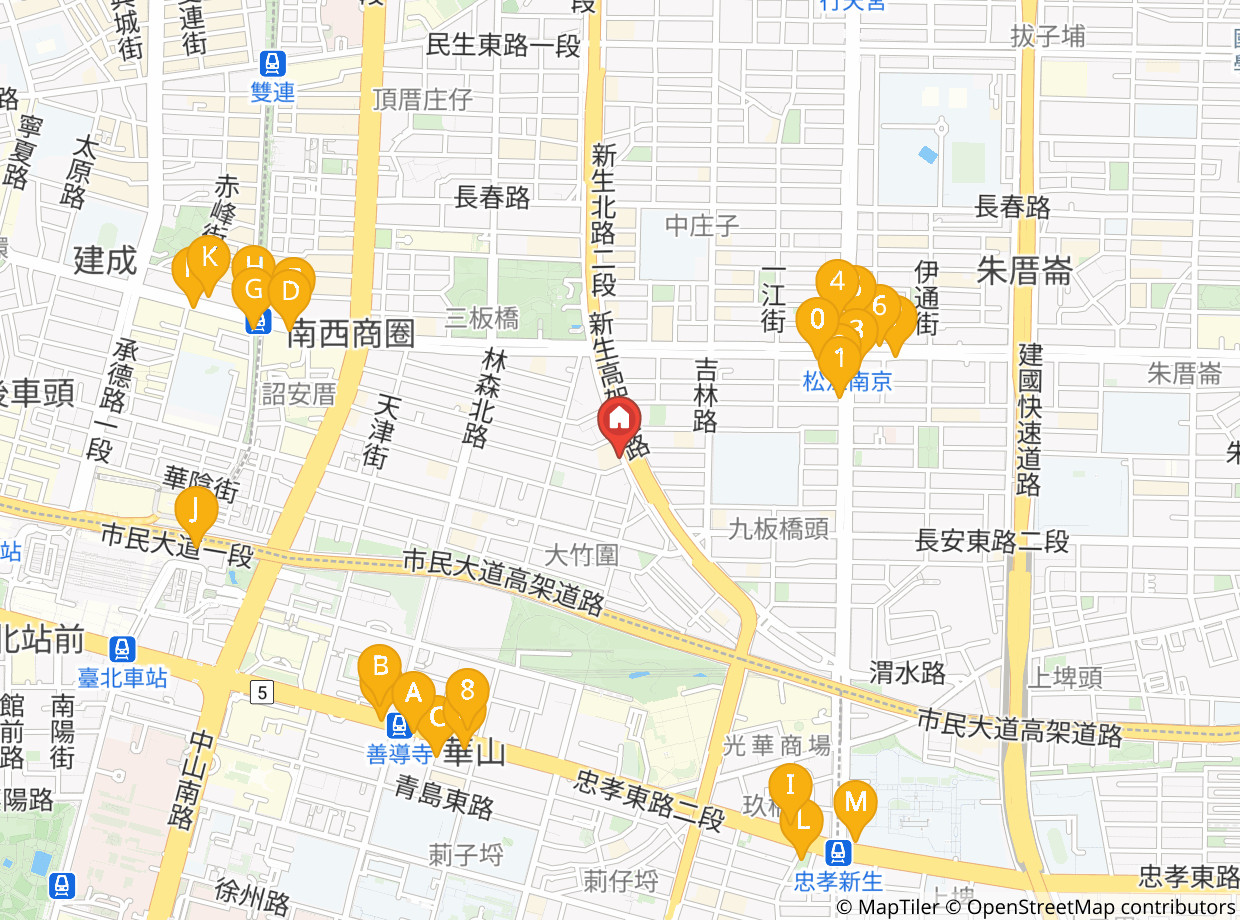
Task: Tap map marker 1
Action: point(840,357)
